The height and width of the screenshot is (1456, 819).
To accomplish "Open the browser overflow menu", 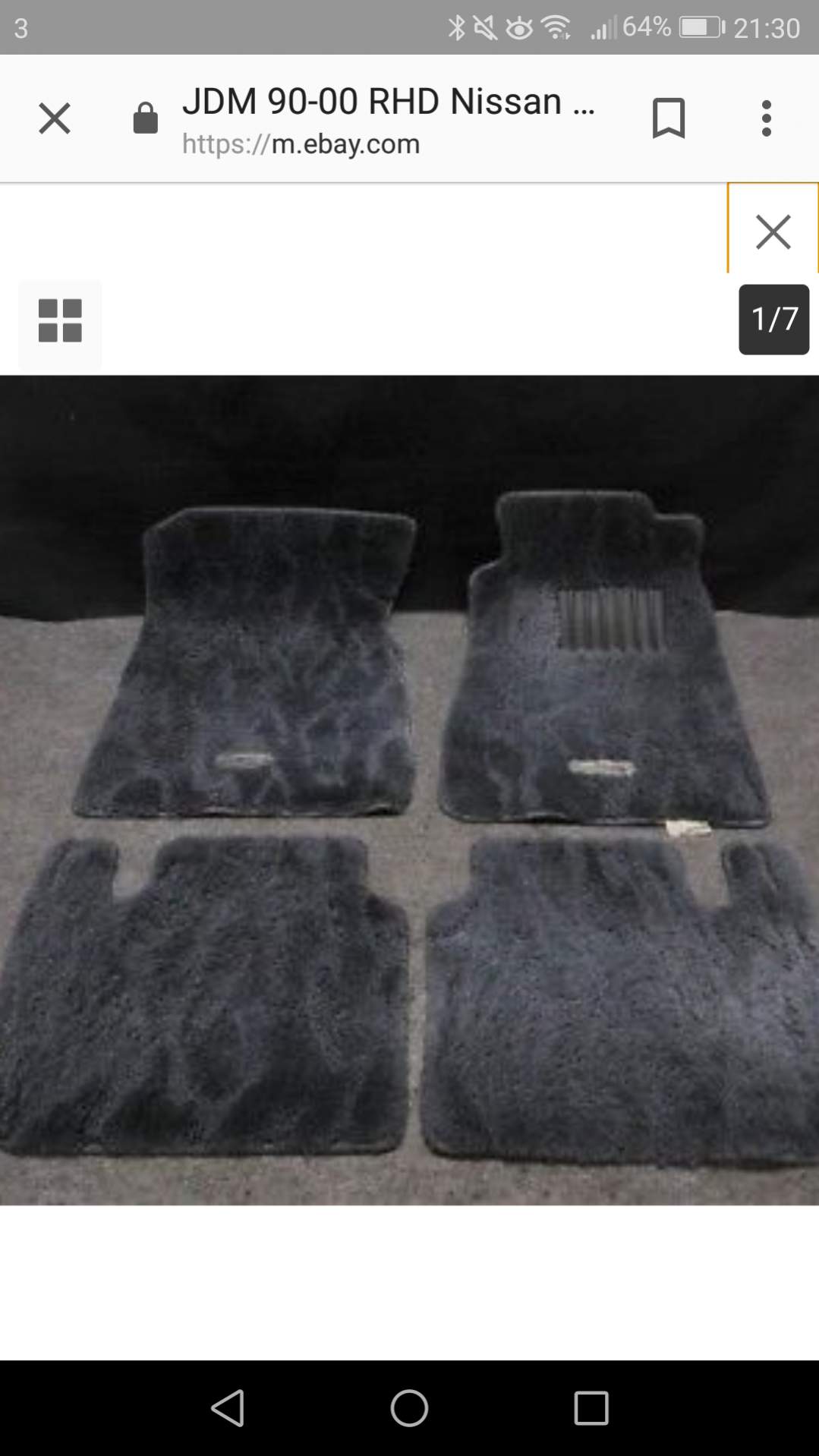I will [x=766, y=119].
